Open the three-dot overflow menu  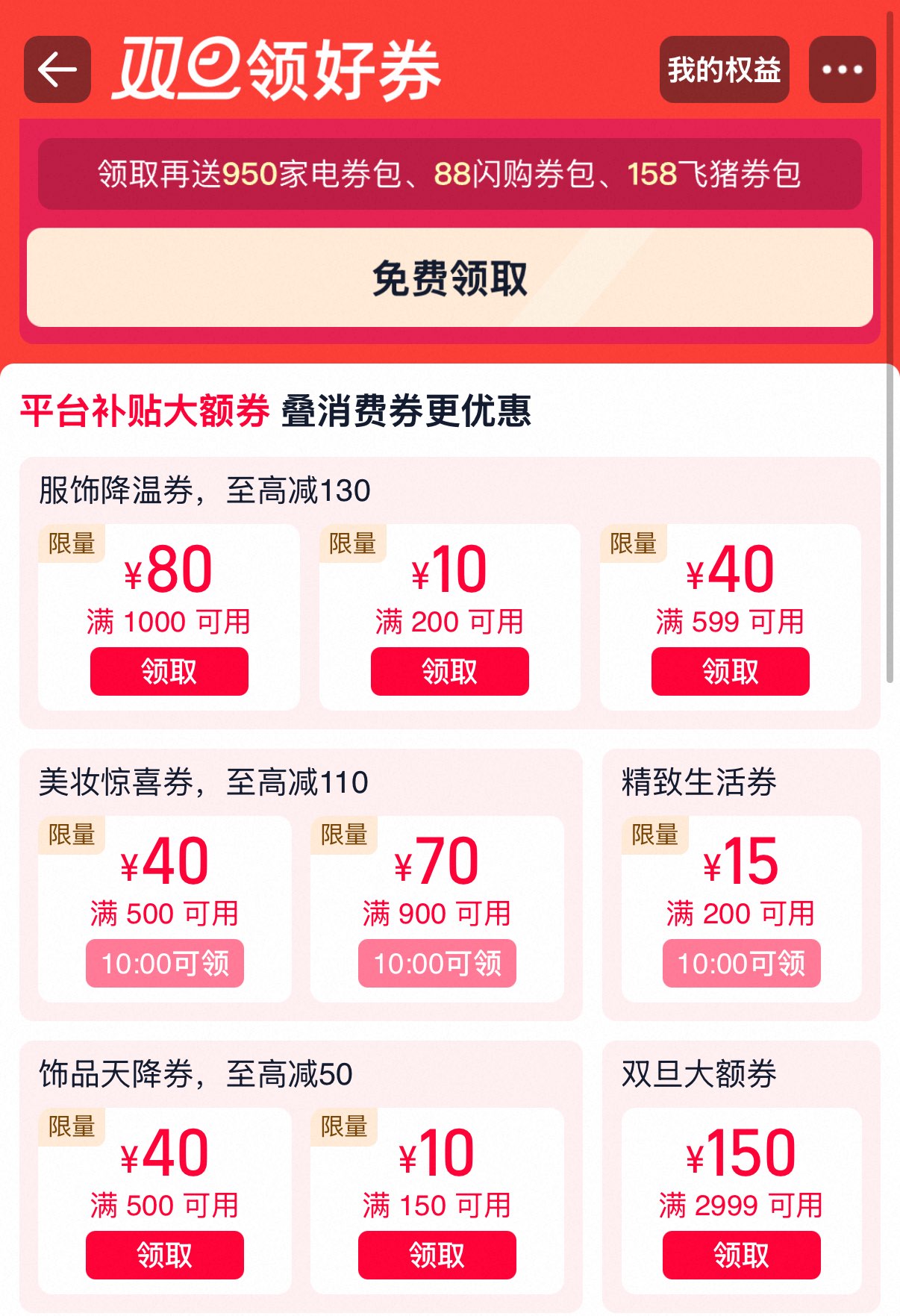842,69
